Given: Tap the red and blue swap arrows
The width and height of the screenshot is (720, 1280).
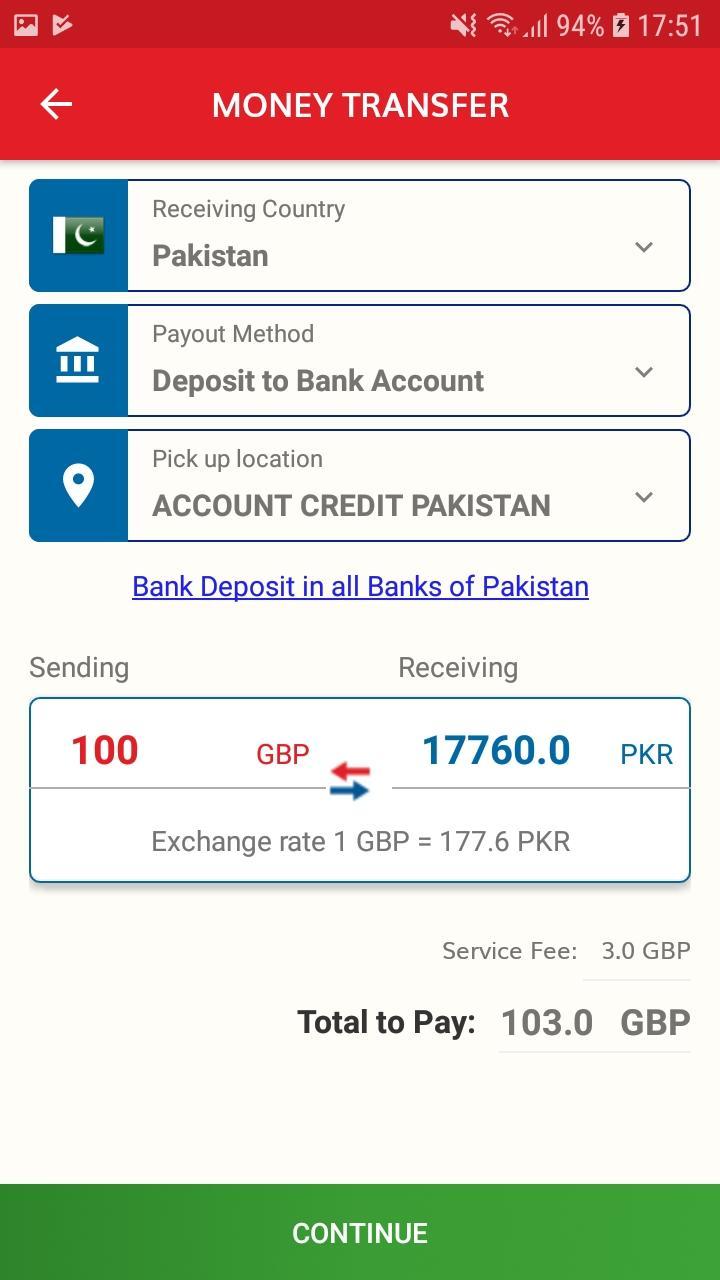Looking at the screenshot, I should [350, 781].
